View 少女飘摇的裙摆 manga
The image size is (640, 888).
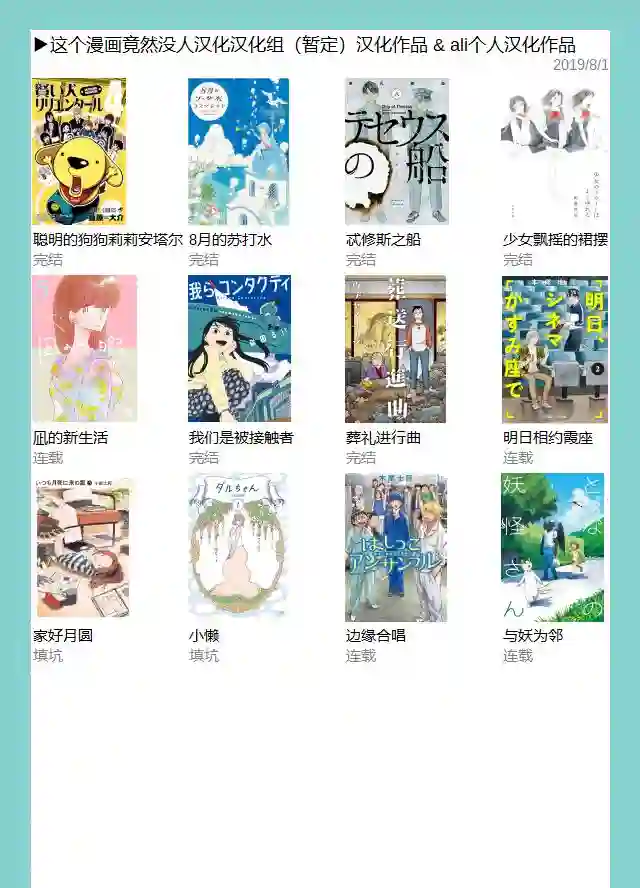[x=554, y=152]
